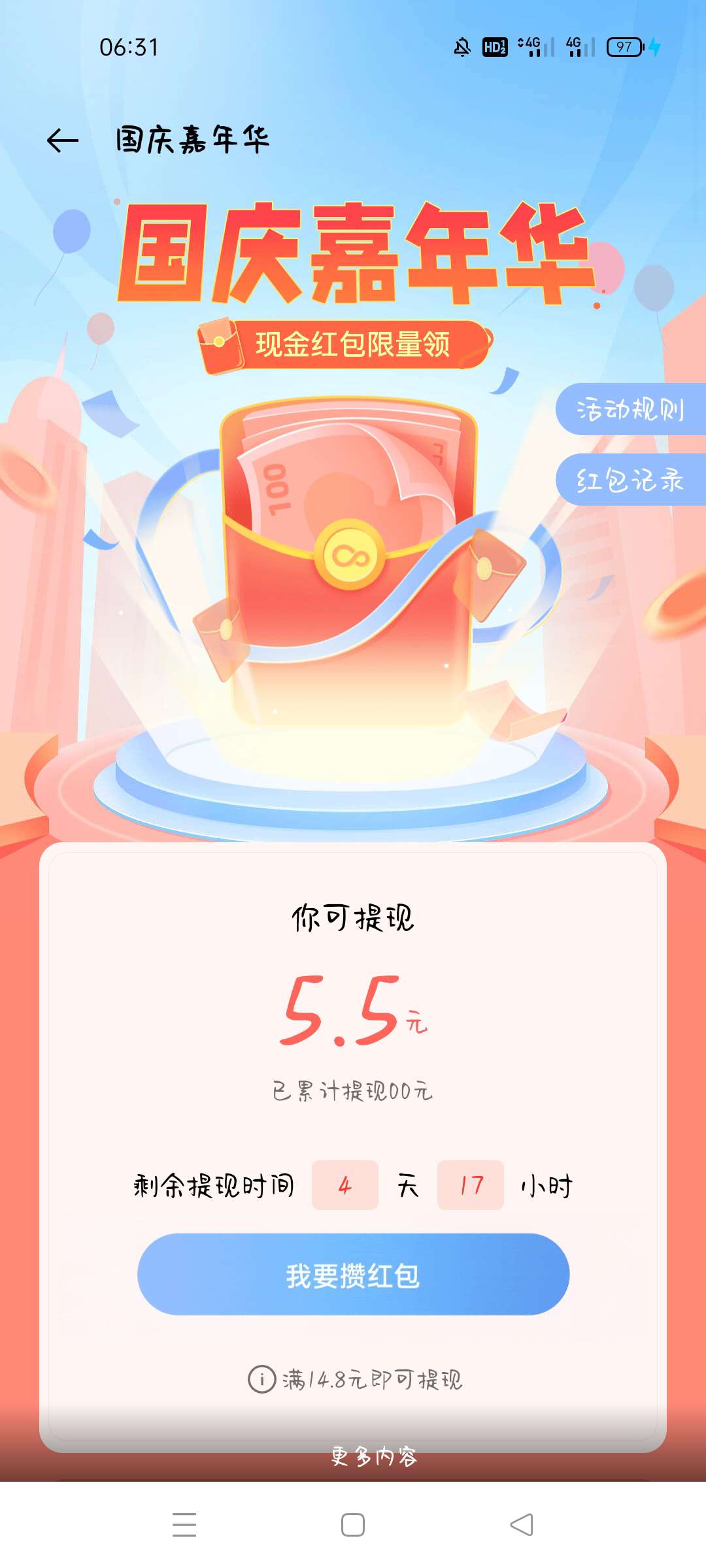Tap the 我要攒红包 button

pyautogui.click(x=353, y=1275)
